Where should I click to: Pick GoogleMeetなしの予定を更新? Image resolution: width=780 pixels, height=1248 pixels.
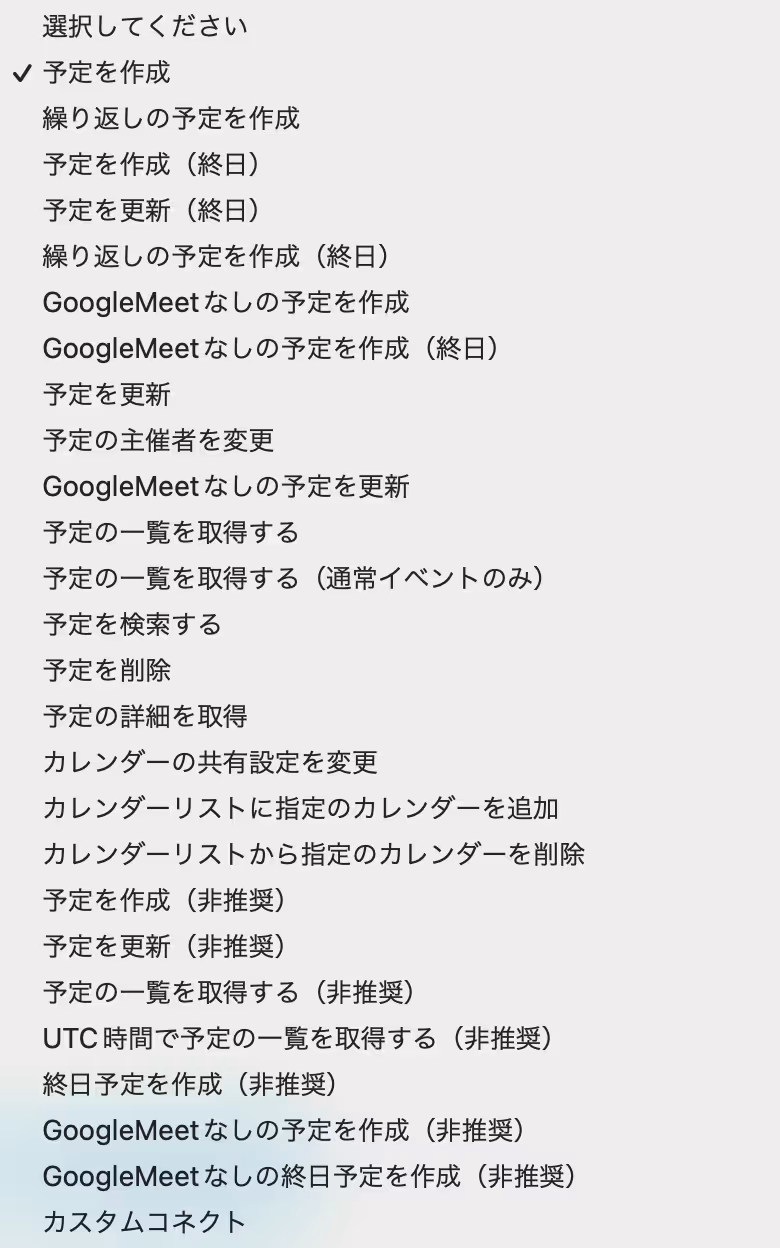pyautogui.click(x=390, y=486)
